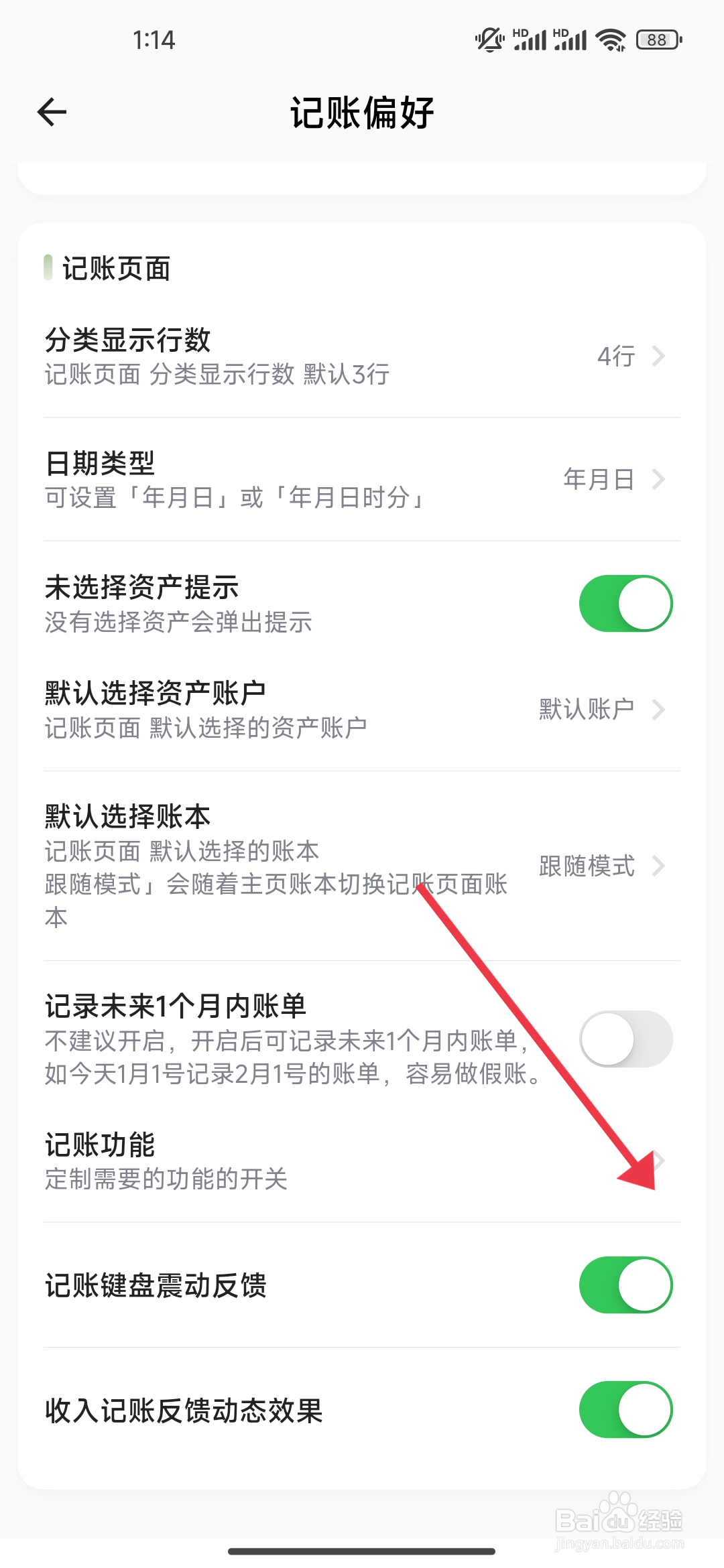Expand the 日期类型 options
Image resolution: width=724 pixels, height=1568 pixels.
(660, 479)
